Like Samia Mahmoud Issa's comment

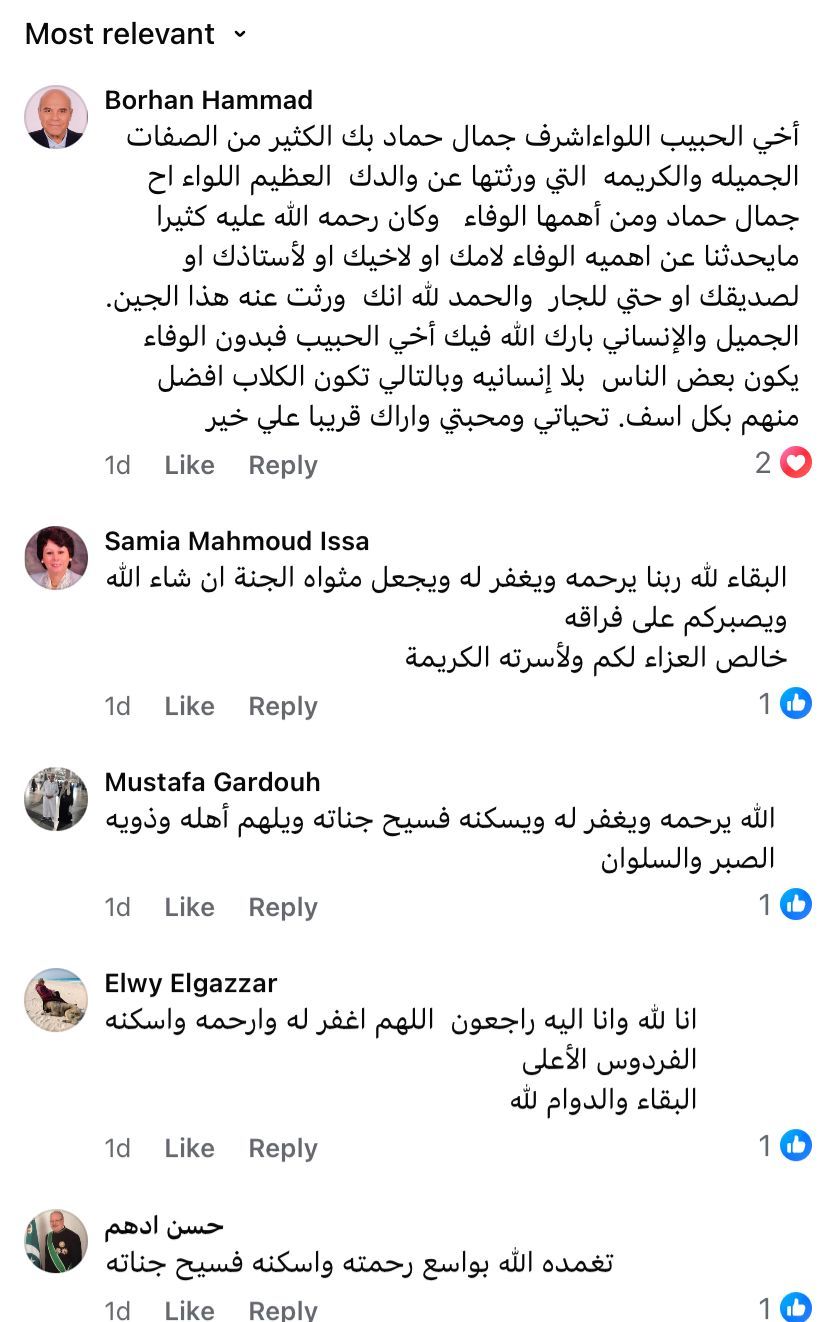[x=189, y=705]
